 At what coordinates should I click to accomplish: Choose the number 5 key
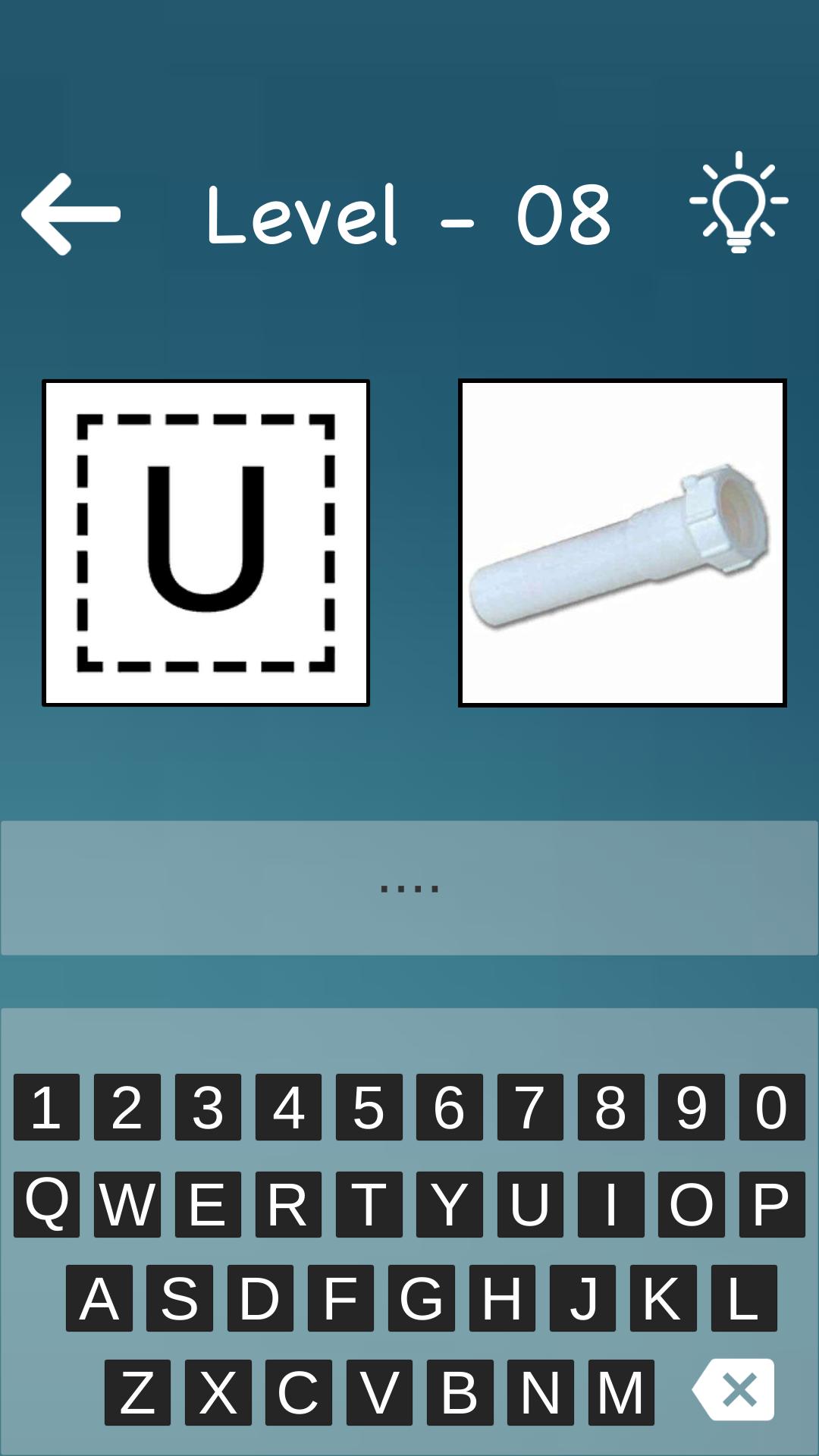pyautogui.click(x=369, y=1107)
